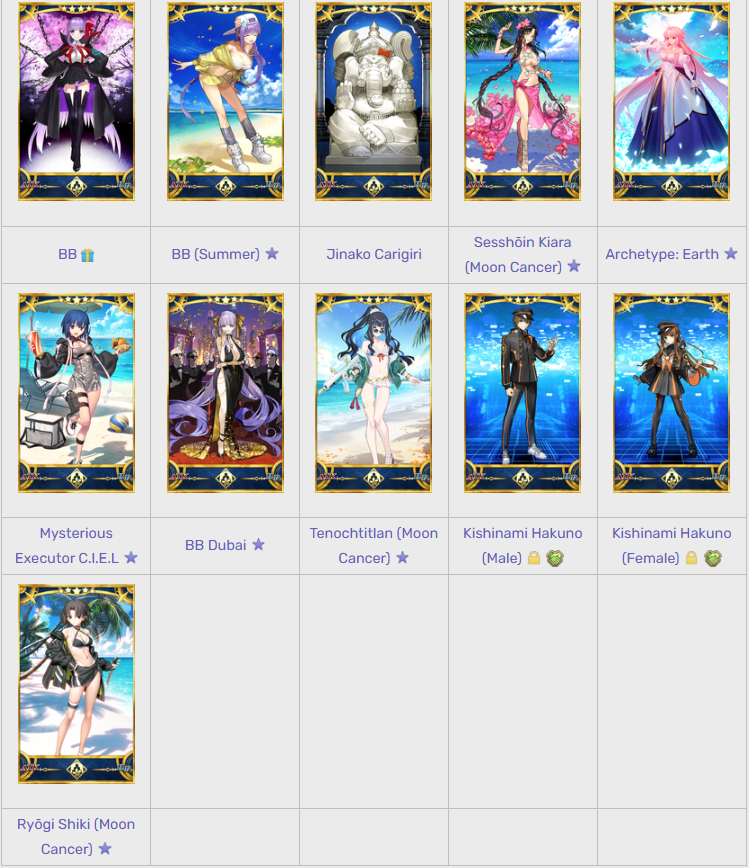Open the BB Dubai link
The height and width of the screenshot is (868, 749).
coord(215,545)
